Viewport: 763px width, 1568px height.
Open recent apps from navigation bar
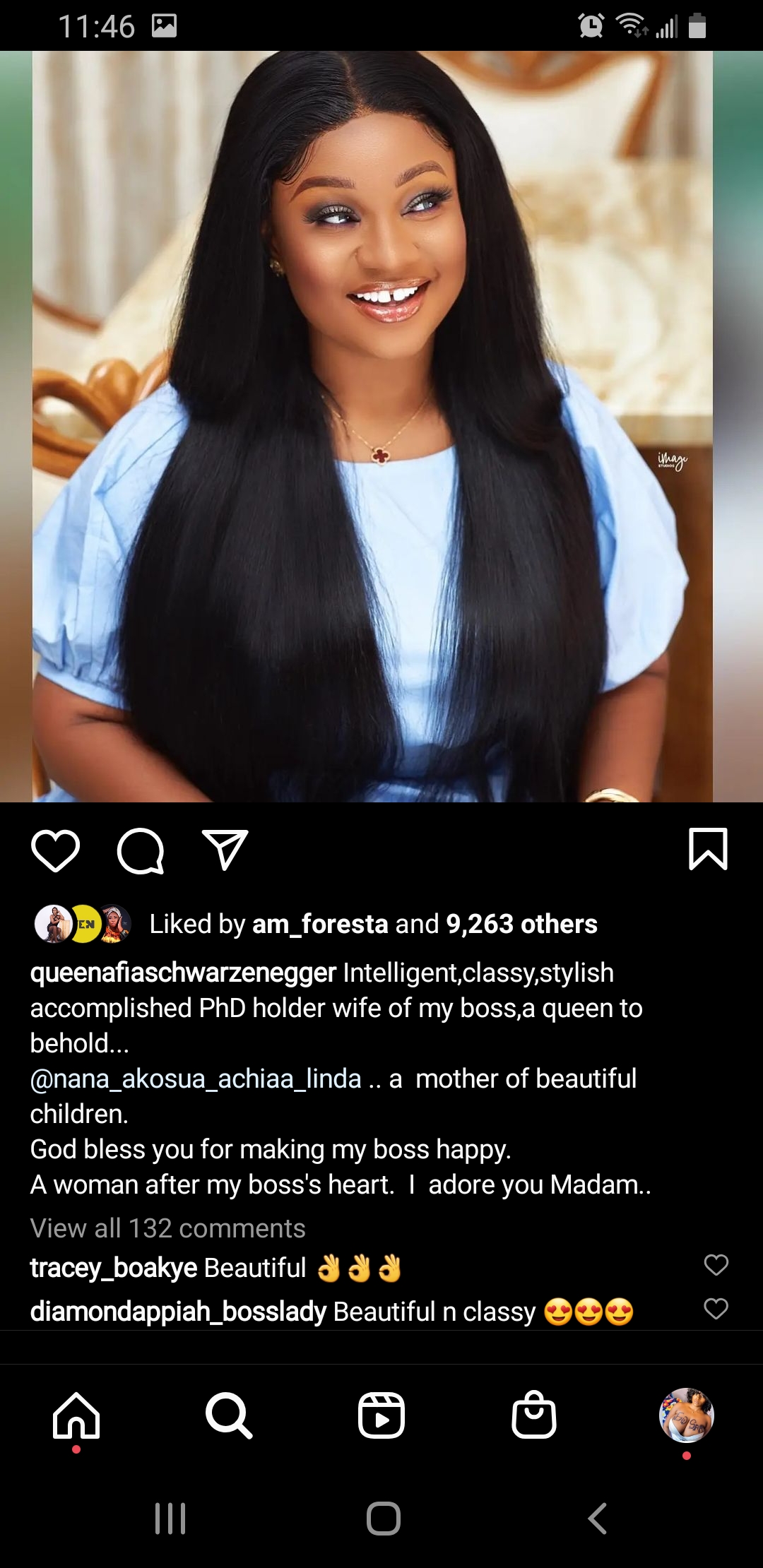[x=170, y=1518]
